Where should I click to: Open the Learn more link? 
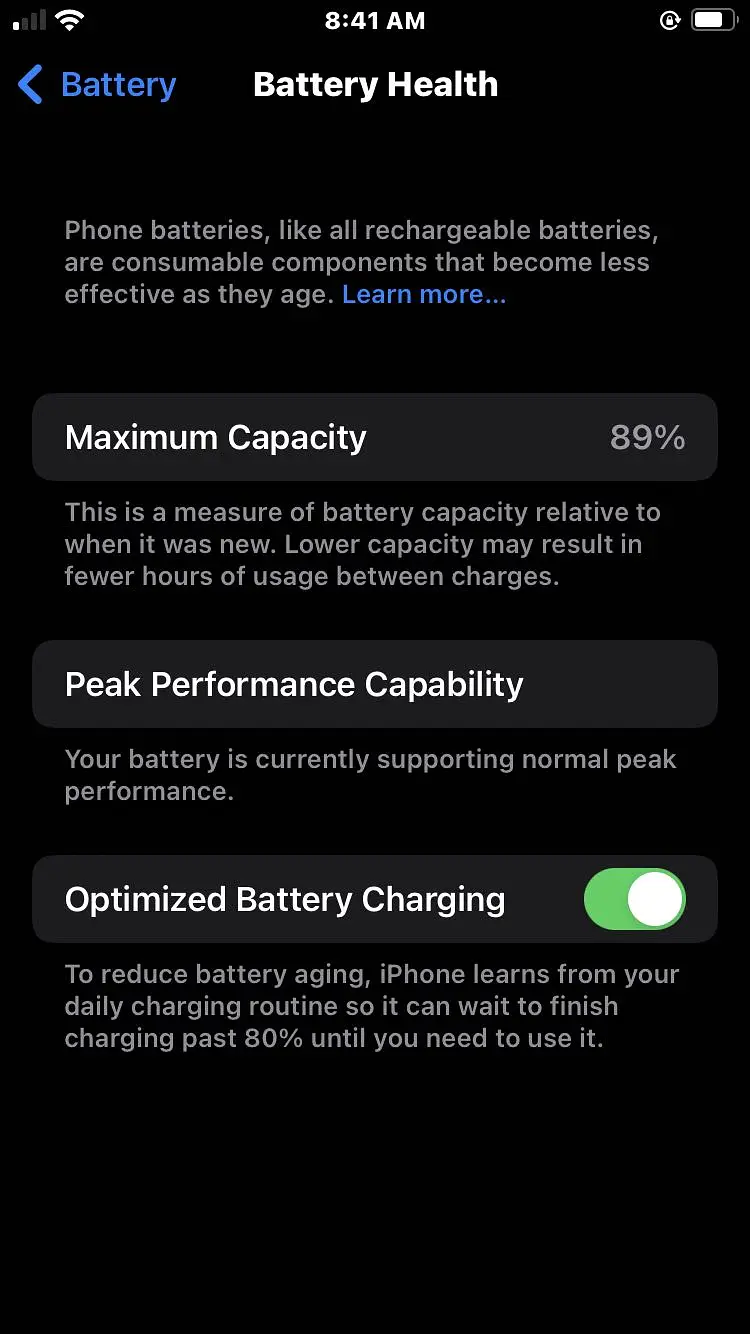pos(423,294)
